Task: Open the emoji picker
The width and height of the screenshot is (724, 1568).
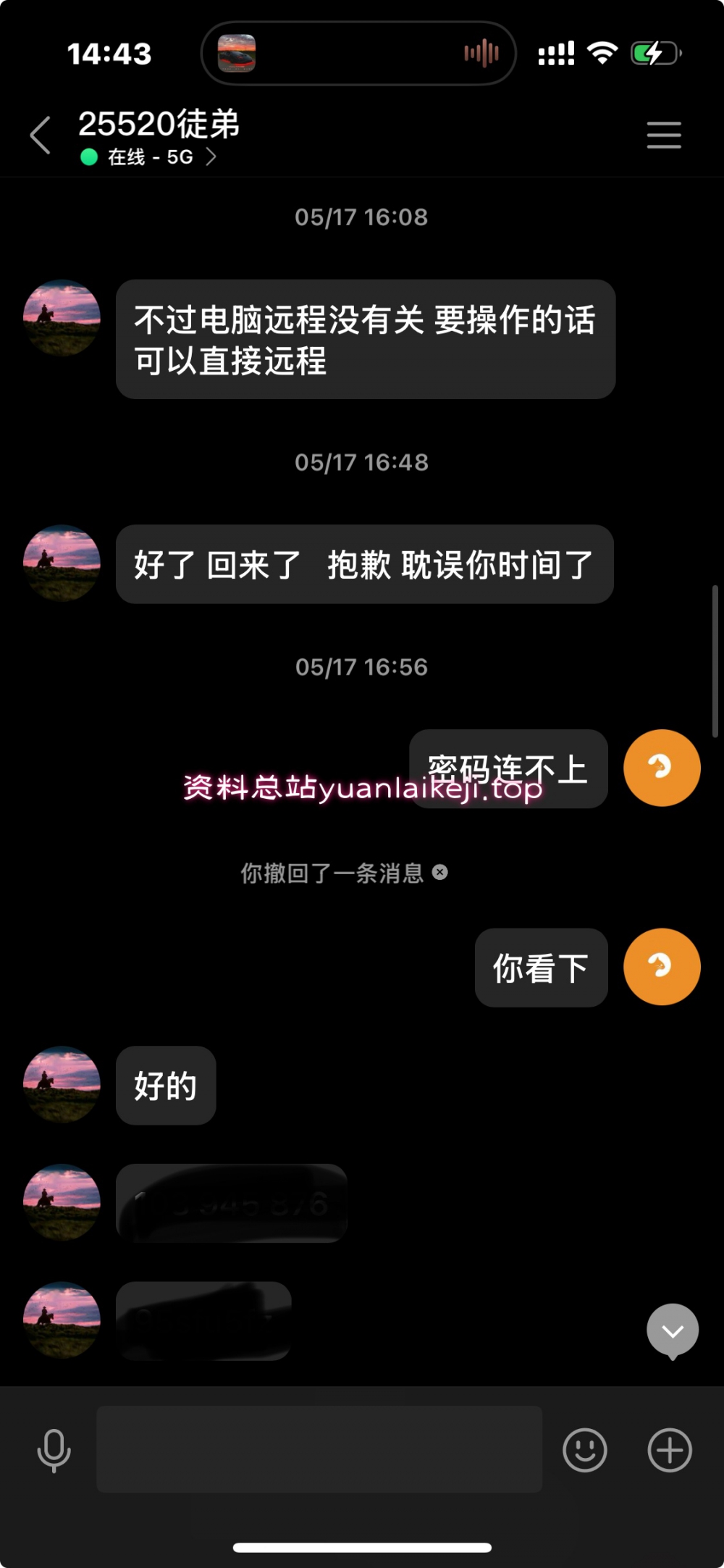Action: 585,1450
